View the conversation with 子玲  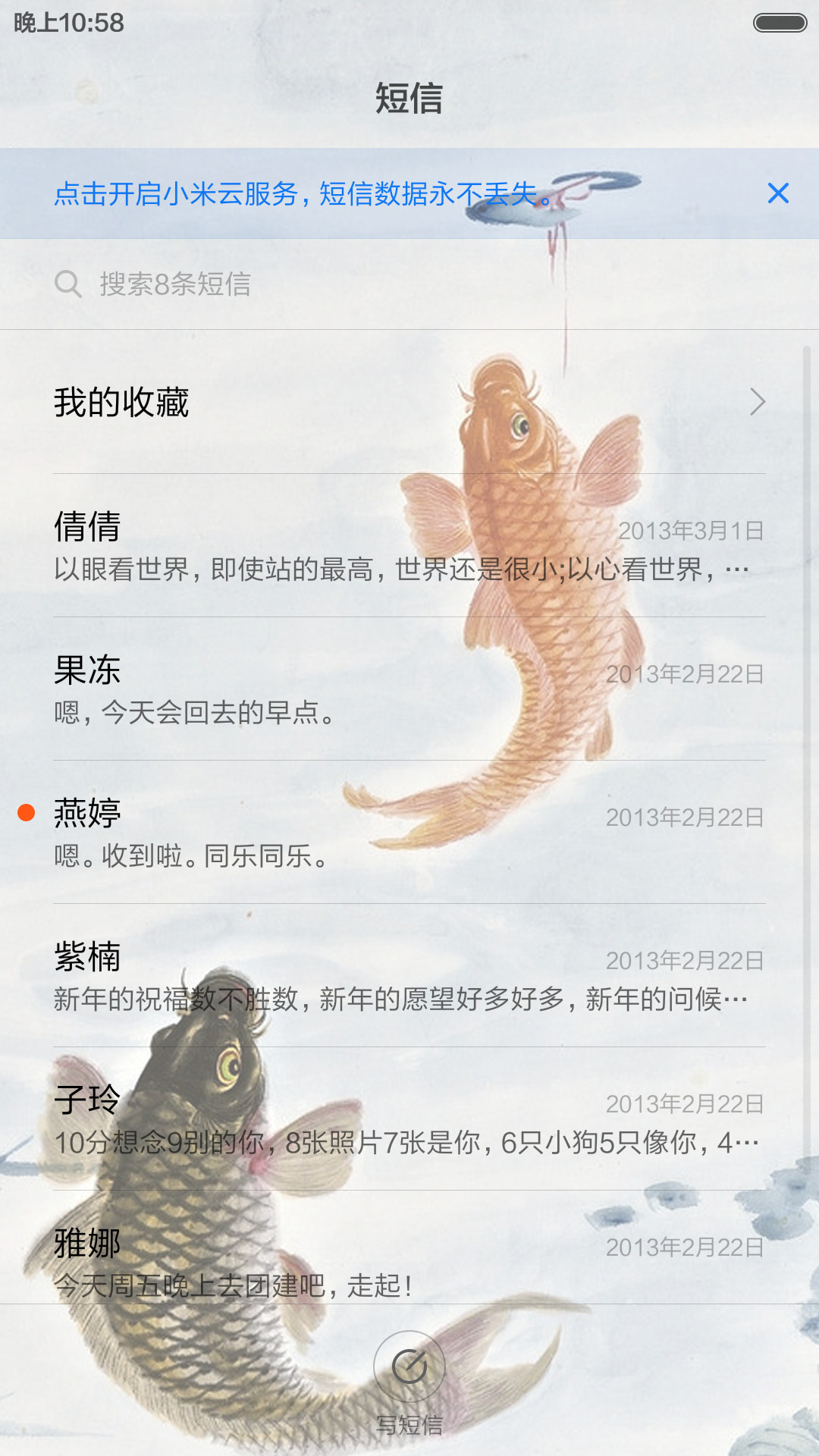(x=409, y=1119)
